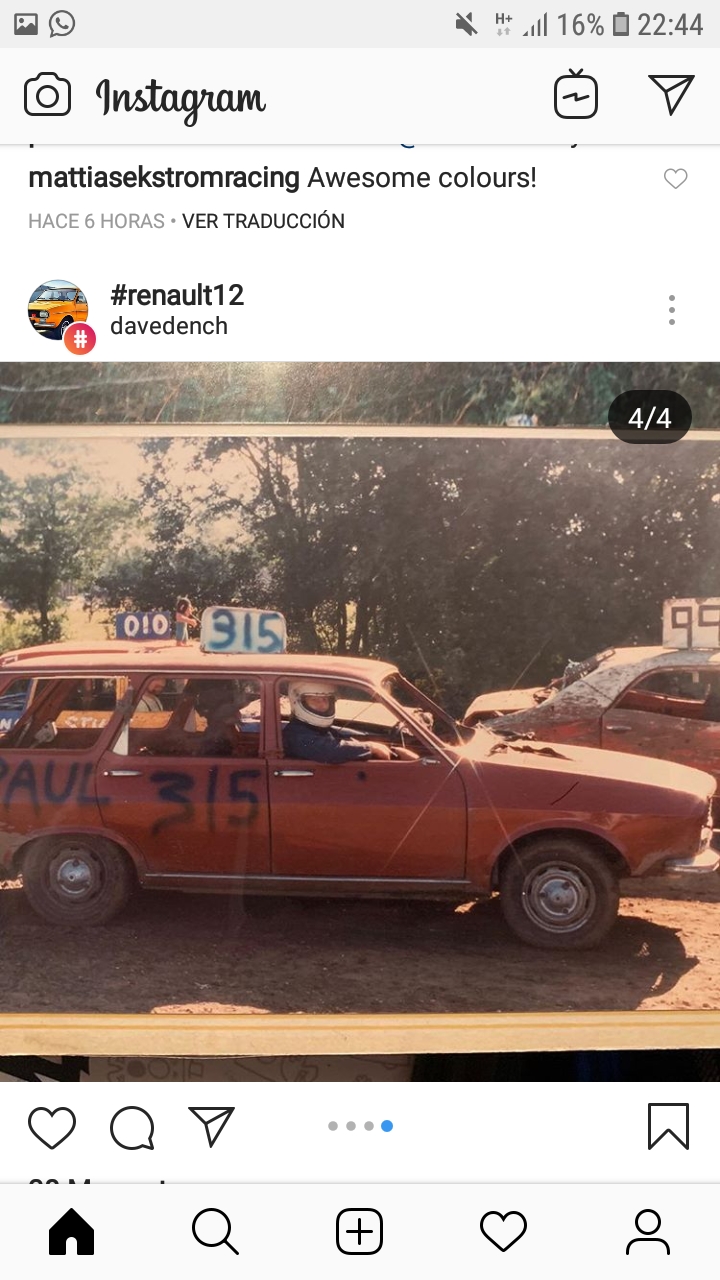Open the Activity heart tab
This screenshot has width=720, height=1280.
coord(503,1231)
